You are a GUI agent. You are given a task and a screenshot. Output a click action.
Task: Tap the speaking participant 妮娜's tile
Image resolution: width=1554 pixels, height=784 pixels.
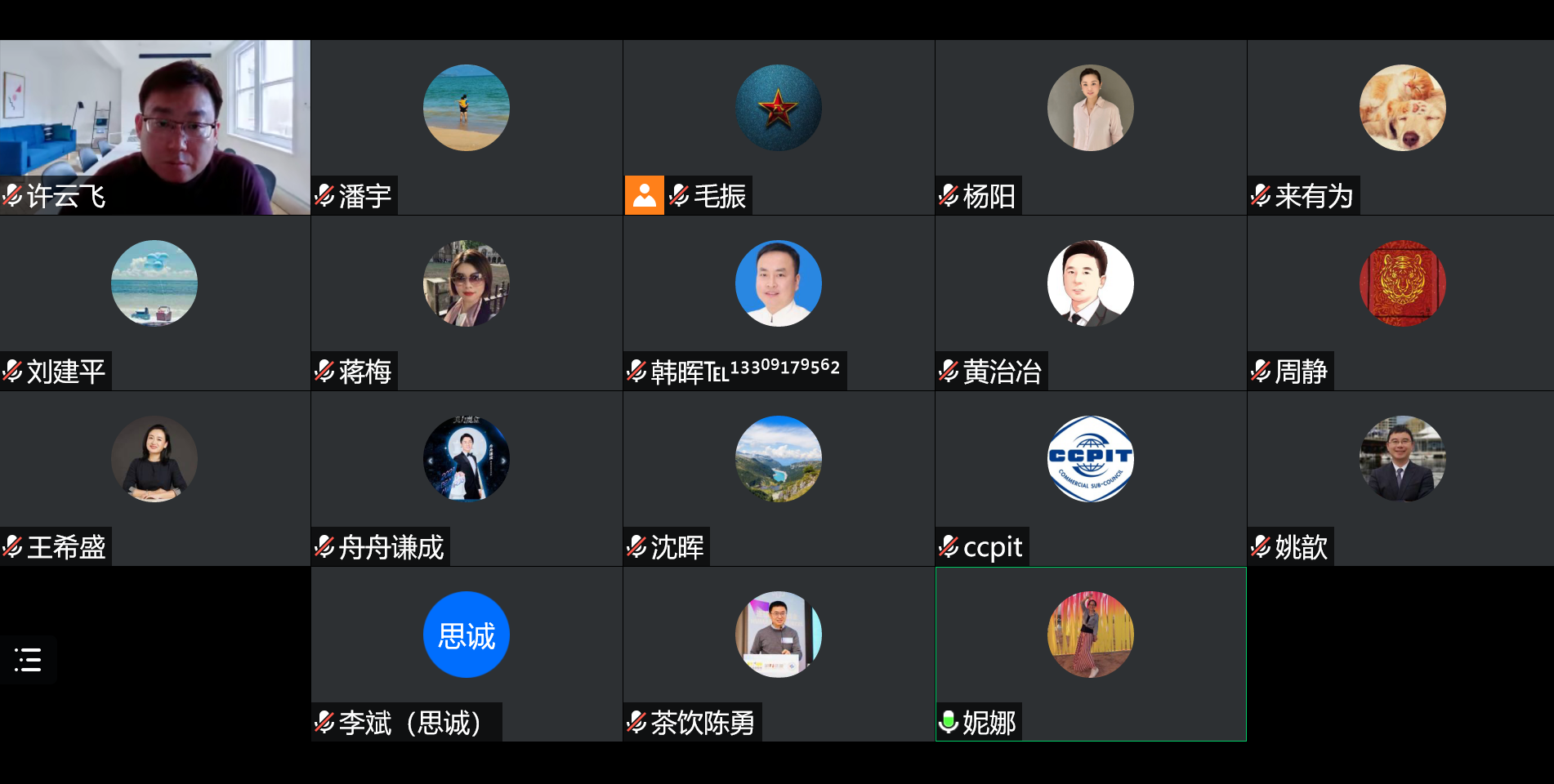(1091, 653)
